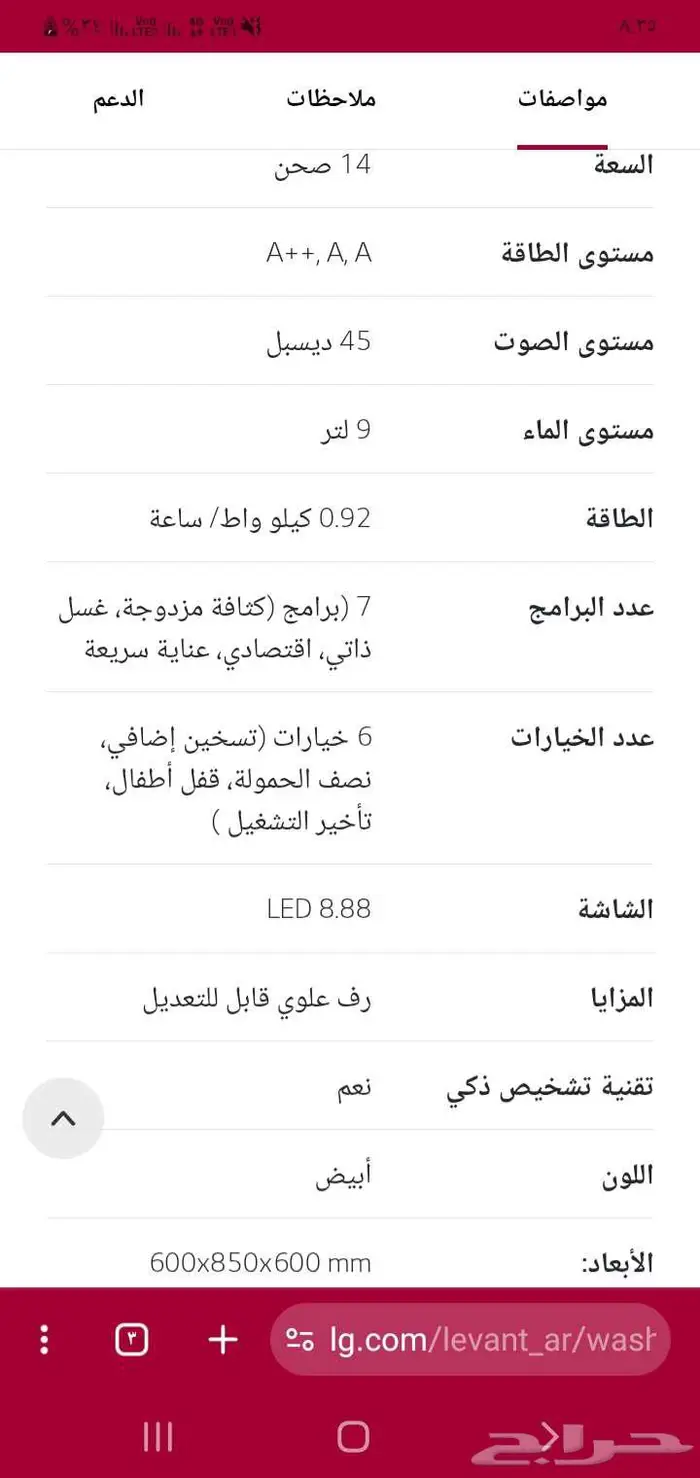
Task: Tap the scroll-to-top arrow button
Action: coord(63,1118)
